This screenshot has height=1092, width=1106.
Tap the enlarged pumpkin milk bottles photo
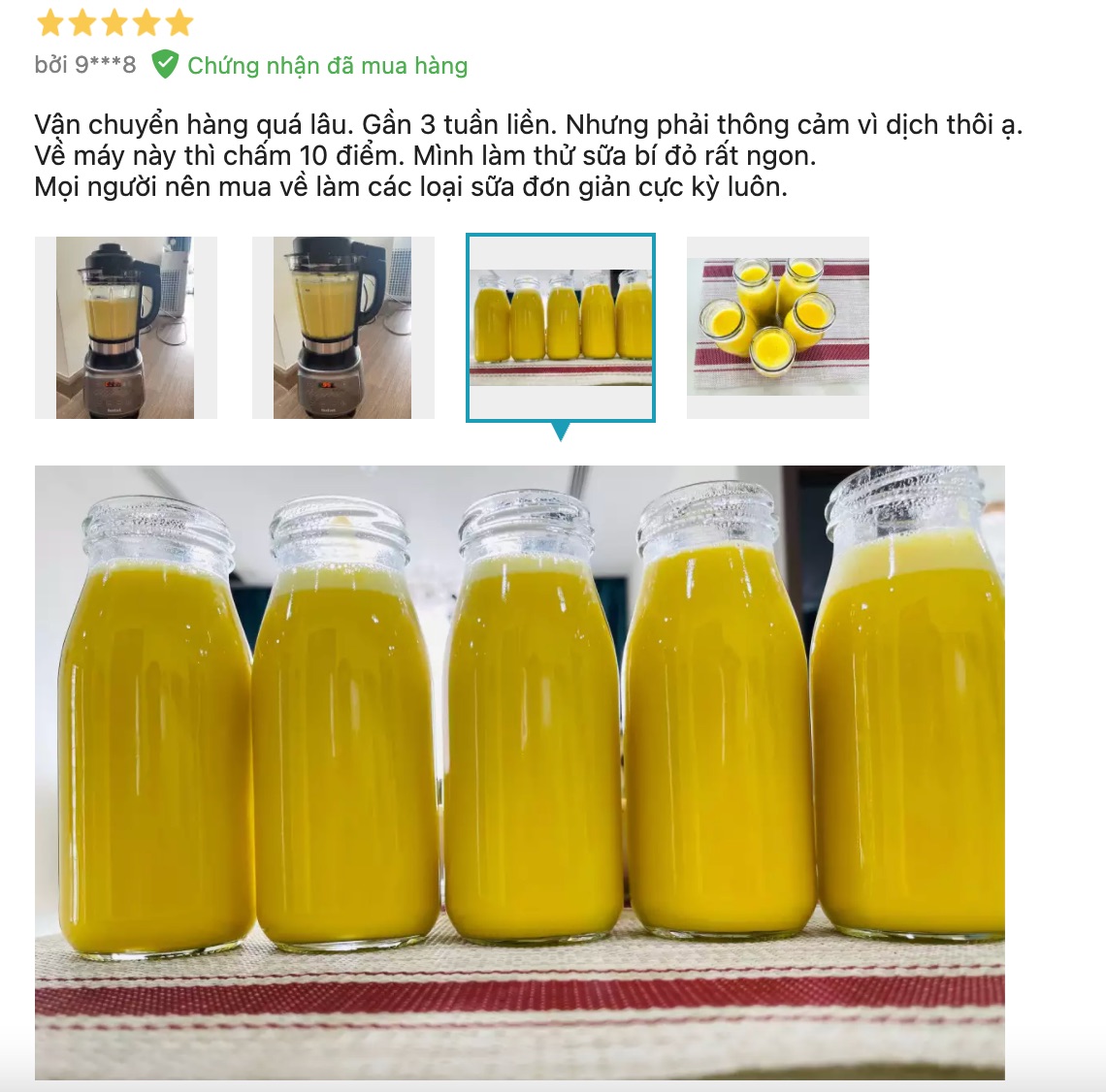coord(520,772)
